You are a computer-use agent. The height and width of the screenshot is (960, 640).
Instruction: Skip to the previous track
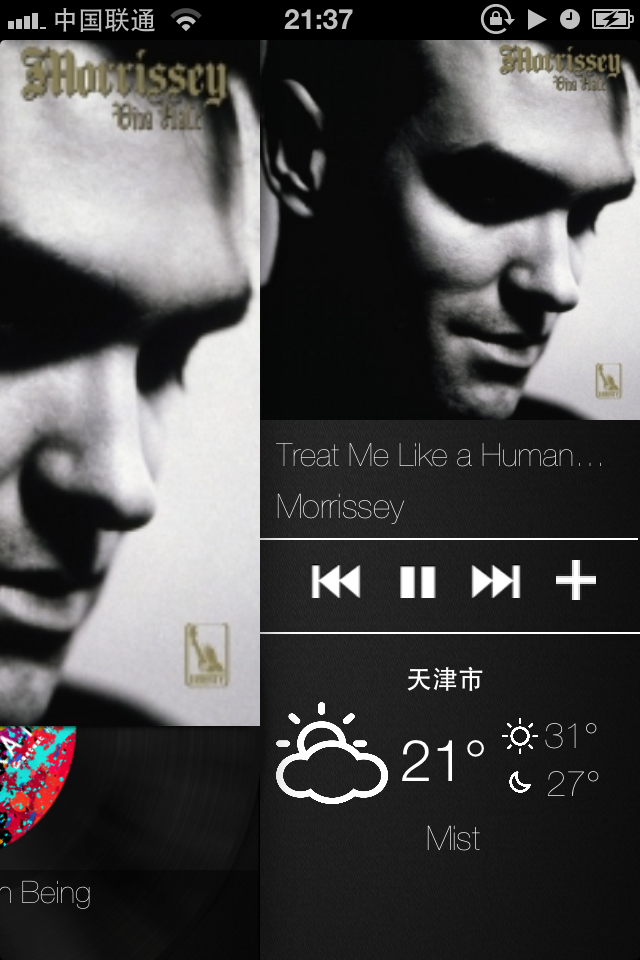click(x=336, y=581)
